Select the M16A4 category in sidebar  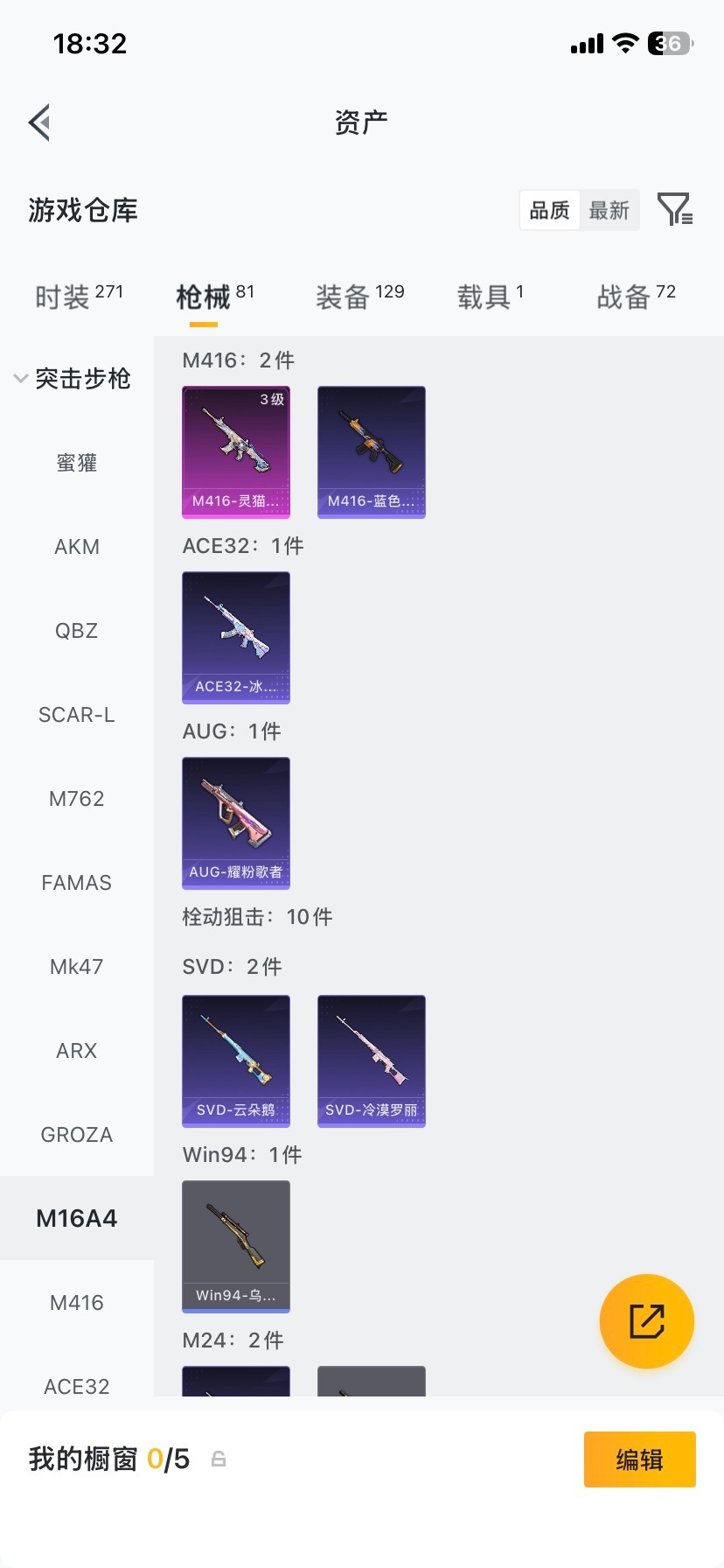point(76,1217)
